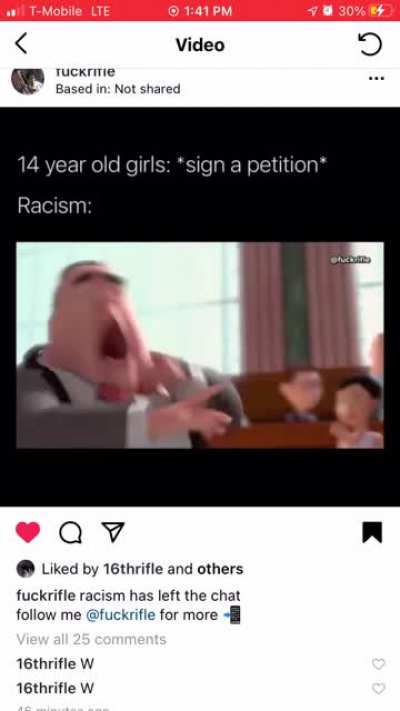Screen dimensions: 400x711
Task: Like the second 16thrifle W comment
Action: tap(378, 688)
